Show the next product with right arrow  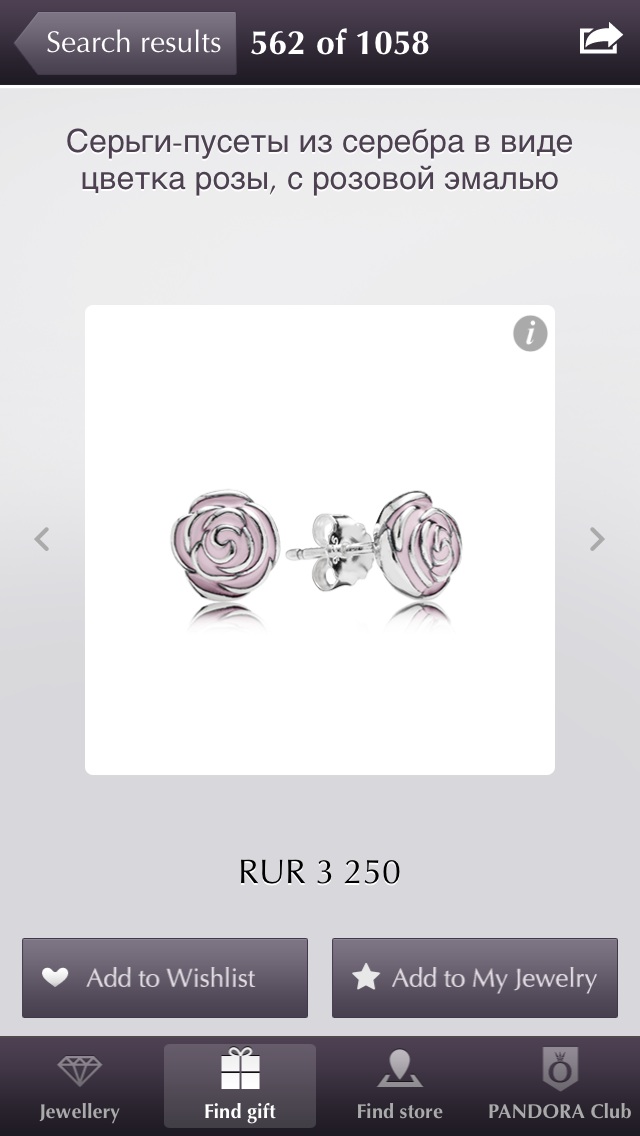(597, 539)
